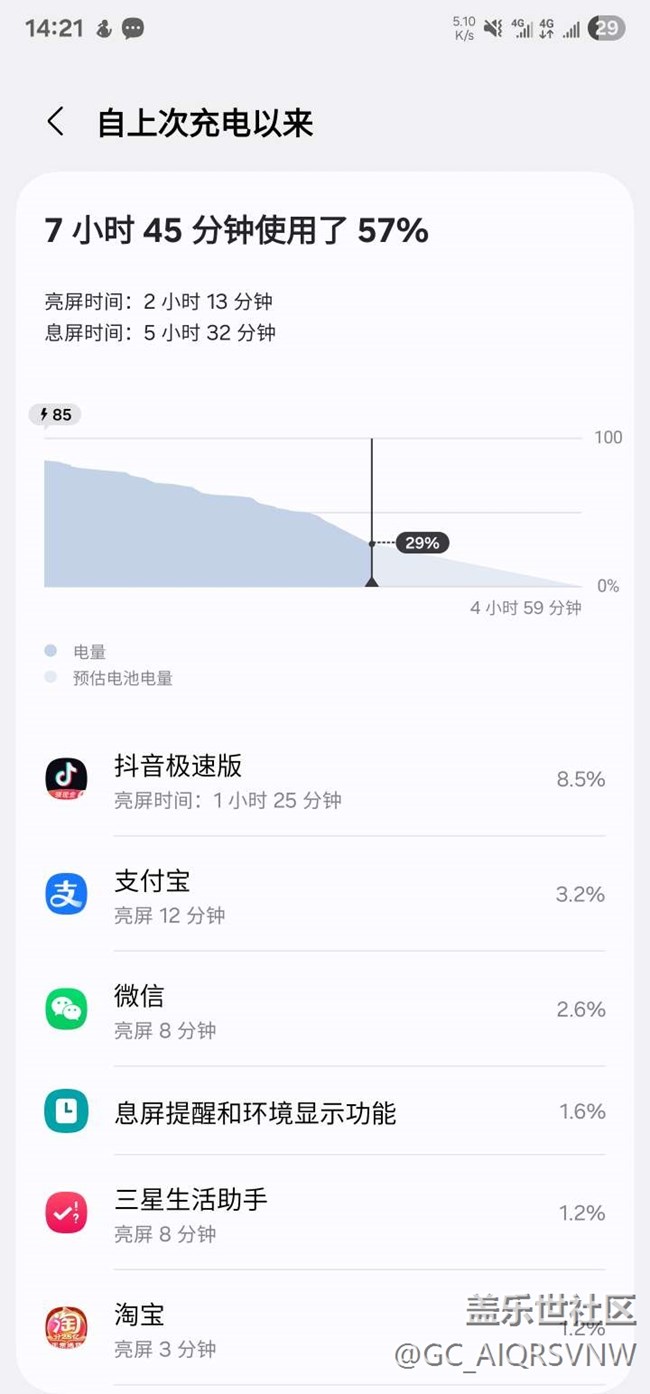Open 抖音极速版 battery usage details
Viewport: 650px width, 1394px height.
pos(324,780)
